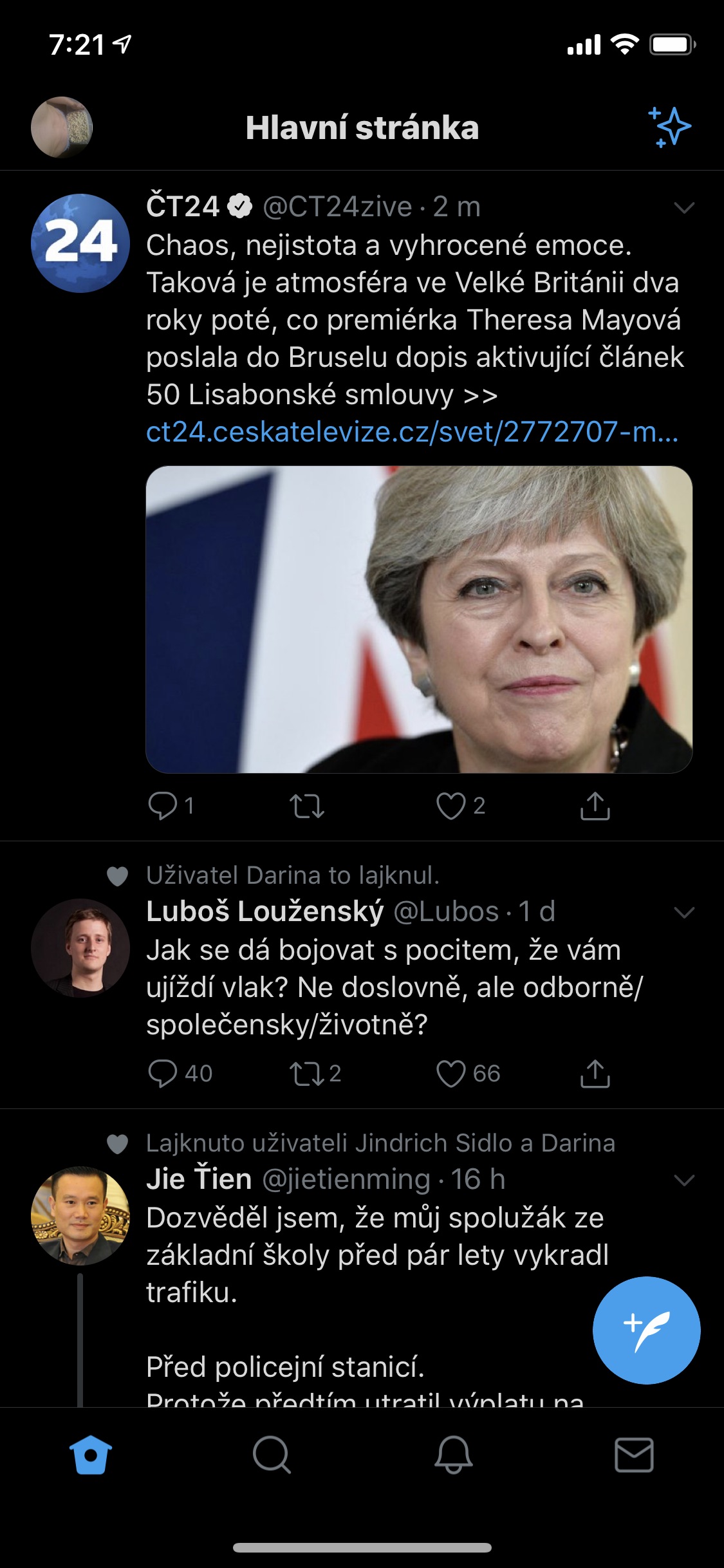Screen dimensions: 724x1568
Task: Retweet Luboš Louženský's tweet
Action: pyautogui.click(x=307, y=1073)
